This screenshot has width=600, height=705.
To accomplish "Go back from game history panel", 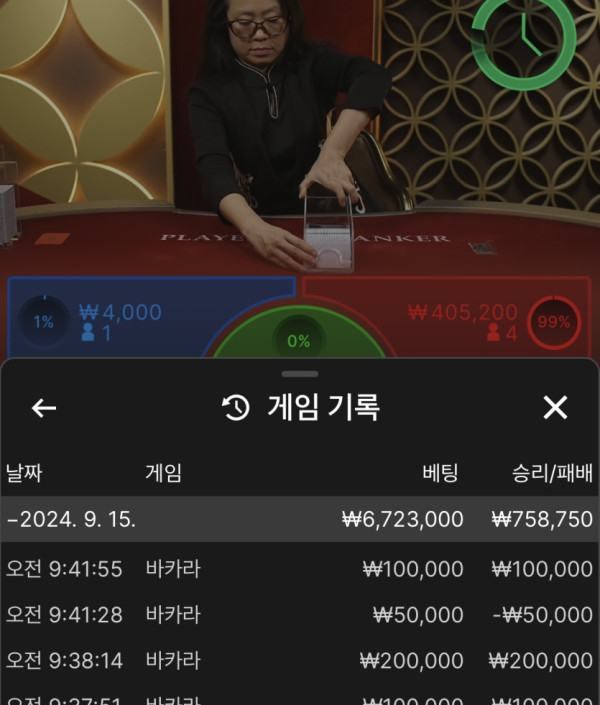I will (44, 407).
